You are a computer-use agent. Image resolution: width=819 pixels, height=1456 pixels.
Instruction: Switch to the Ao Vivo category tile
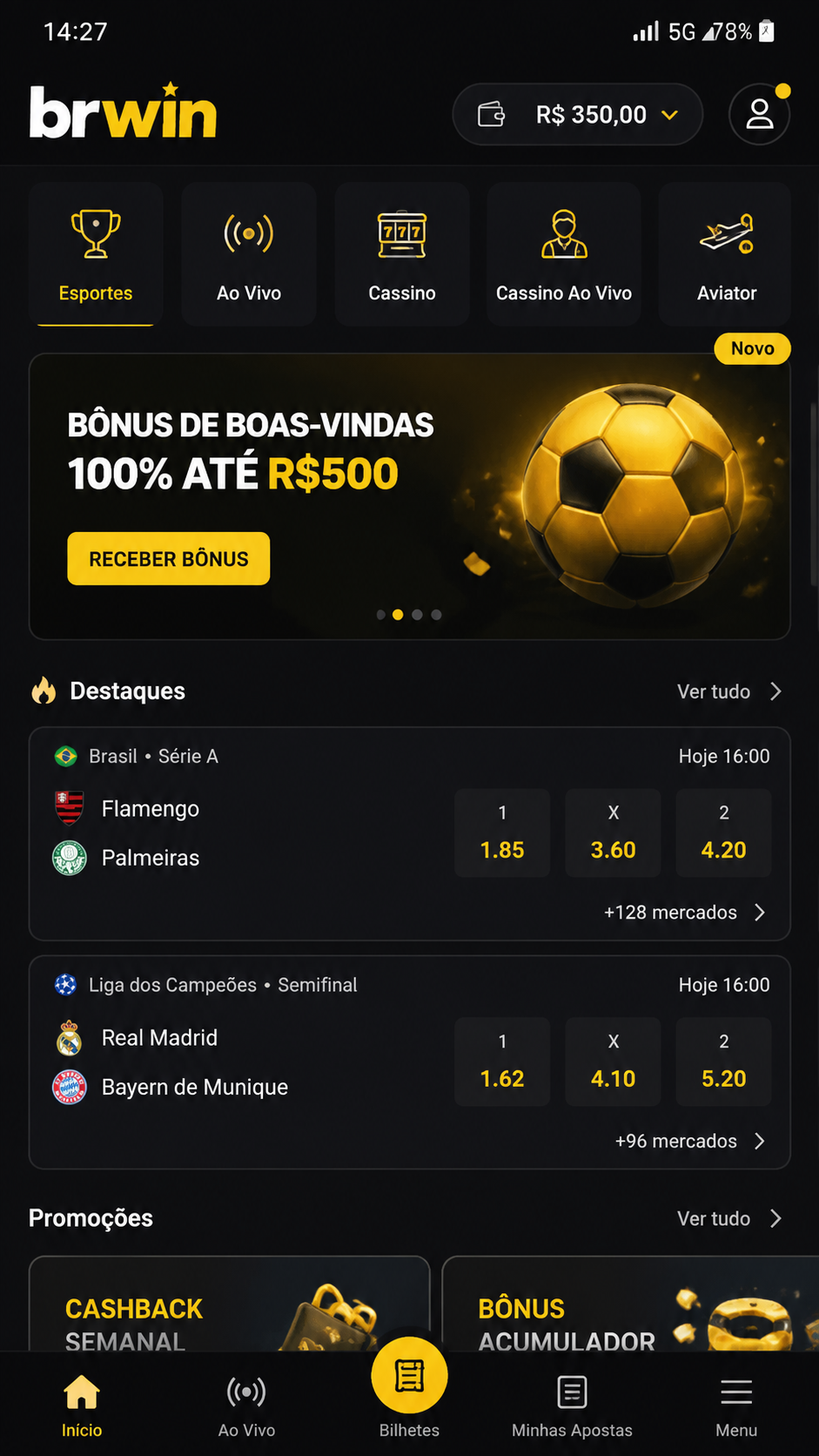coord(249,254)
